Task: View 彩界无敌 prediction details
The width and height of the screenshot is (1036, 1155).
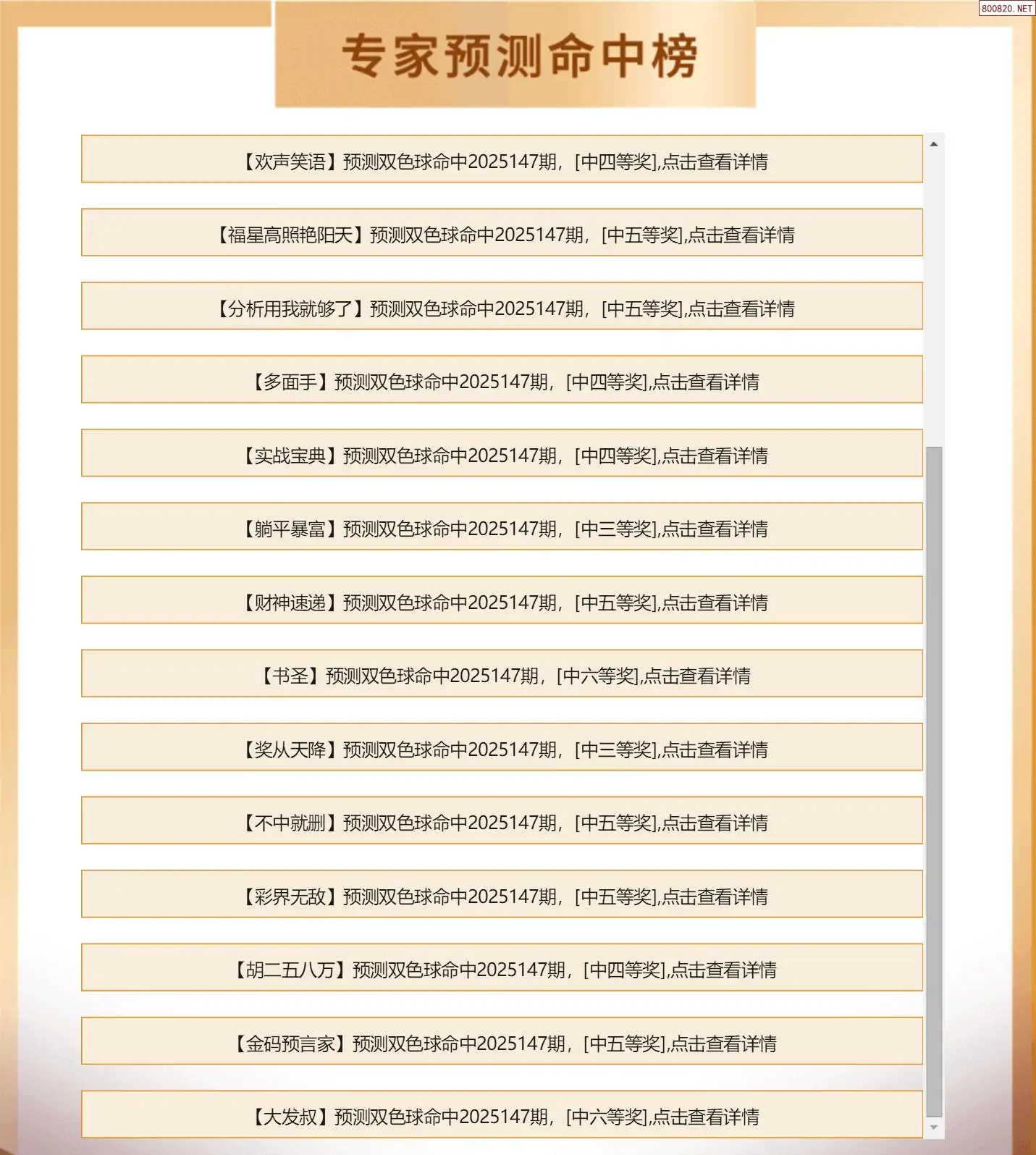Action: tap(502, 896)
